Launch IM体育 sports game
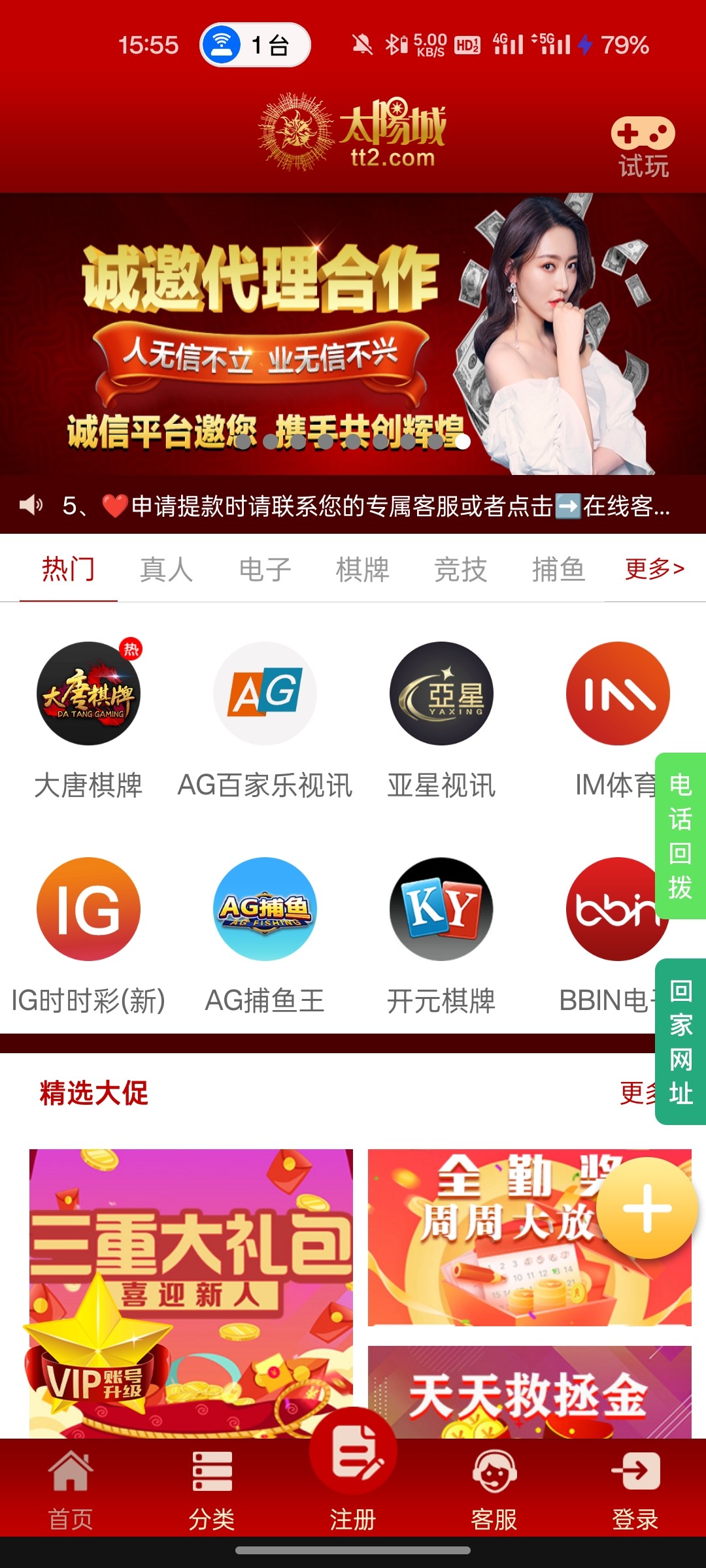 click(618, 694)
